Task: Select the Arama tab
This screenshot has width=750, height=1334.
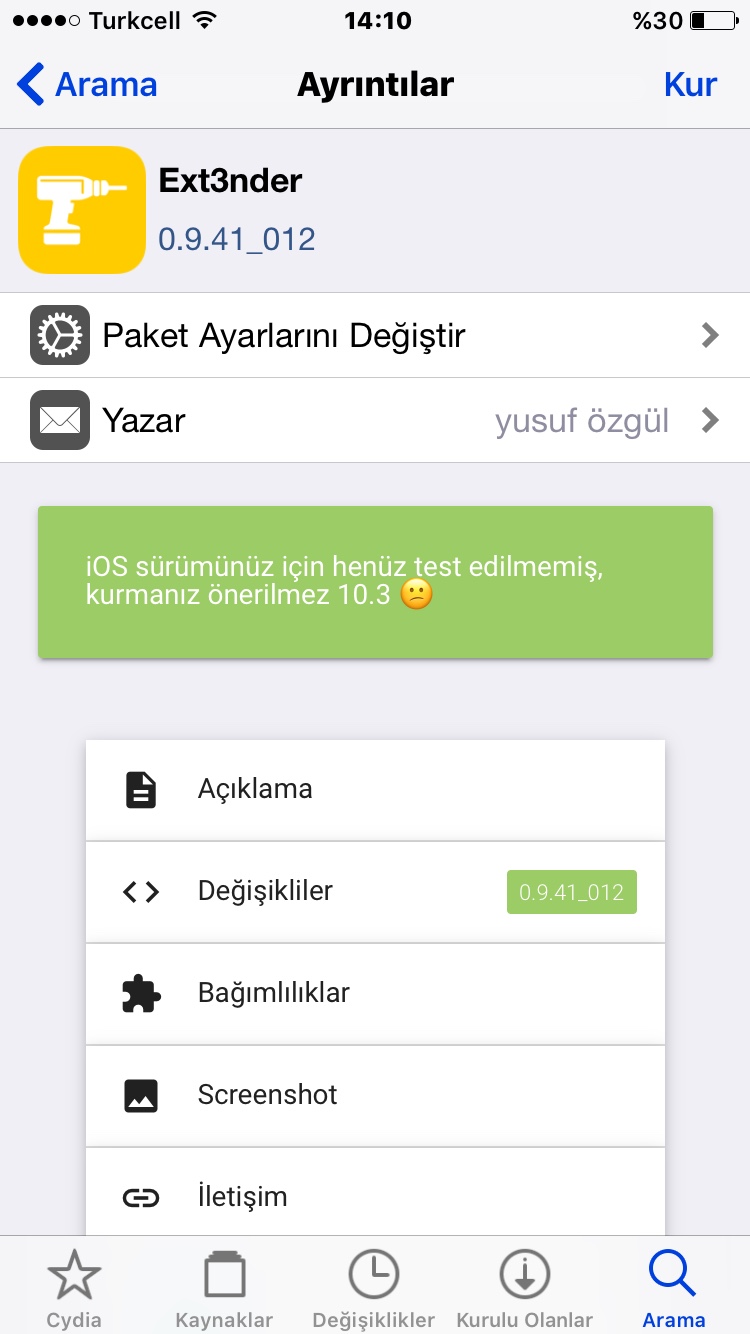Action: pyautogui.click(x=673, y=1288)
